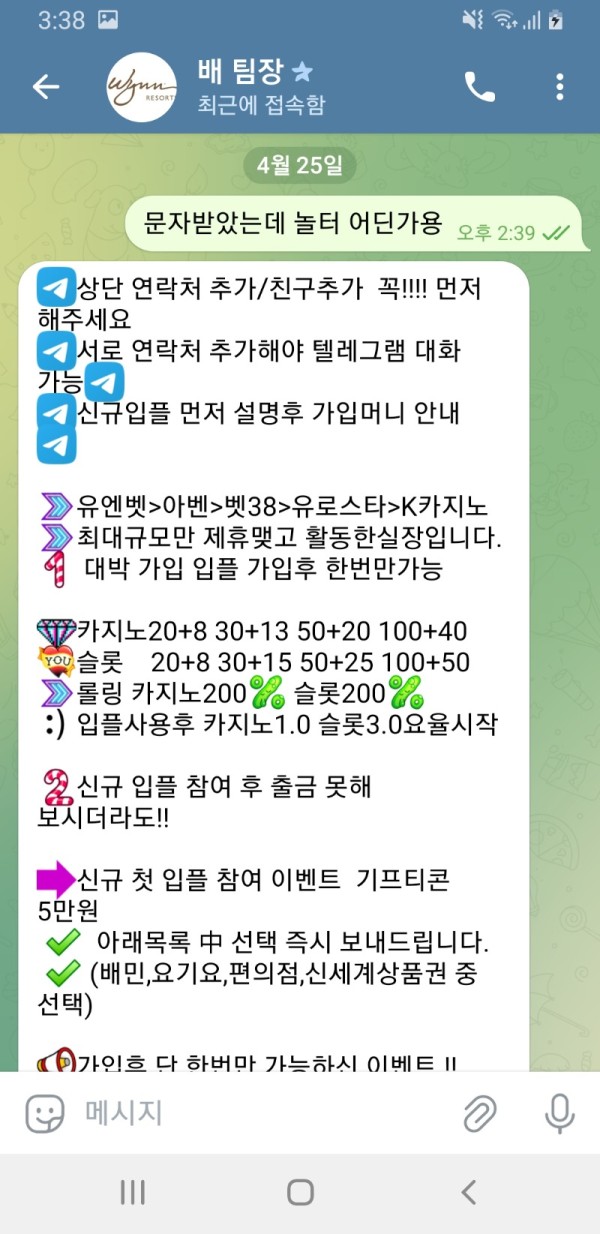The height and width of the screenshot is (1234, 600).
Task: Attach a file with the paperclip
Action: pyautogui.click(x=480, y=1113)
